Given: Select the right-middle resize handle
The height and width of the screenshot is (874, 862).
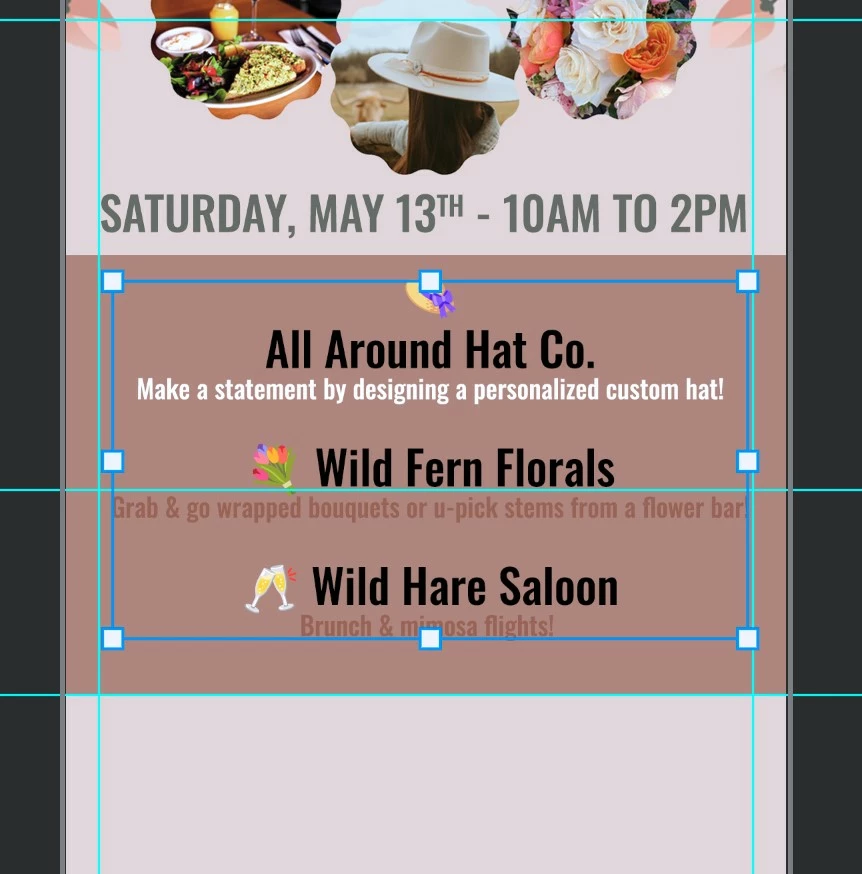Looking at the screenshot, I should tap(747, 461).
